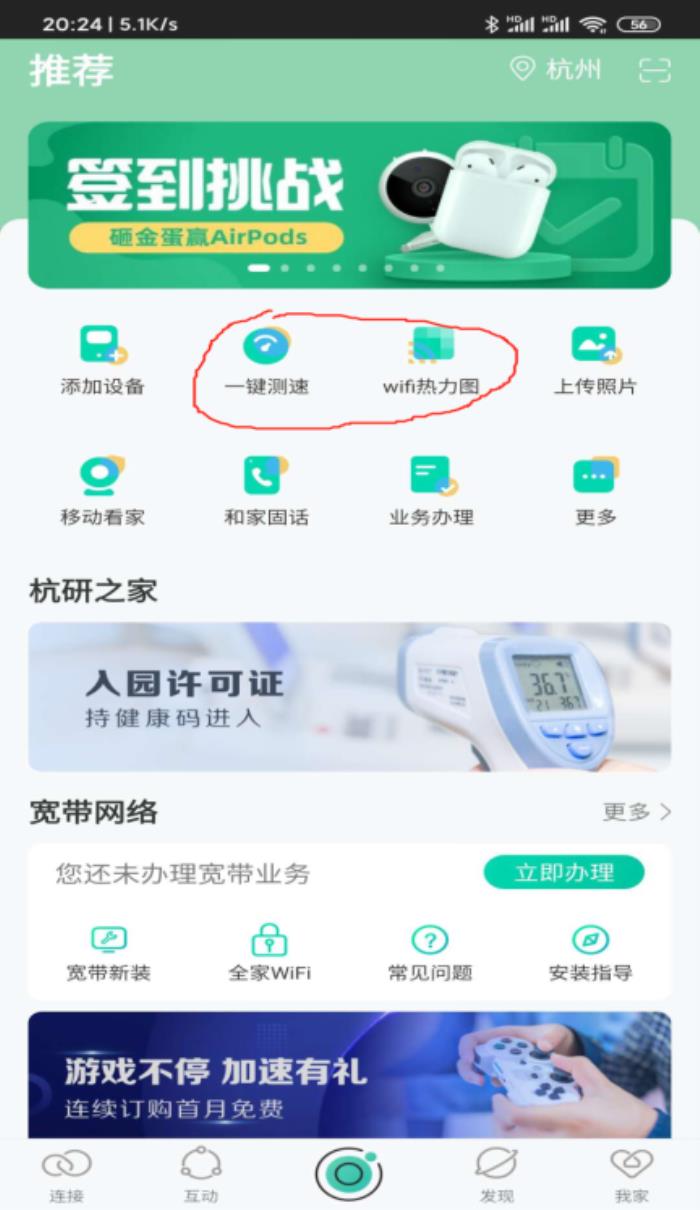This screenshot has width=700, height=1210.
Task: View 安装指导
Action: tap(590, 953)
